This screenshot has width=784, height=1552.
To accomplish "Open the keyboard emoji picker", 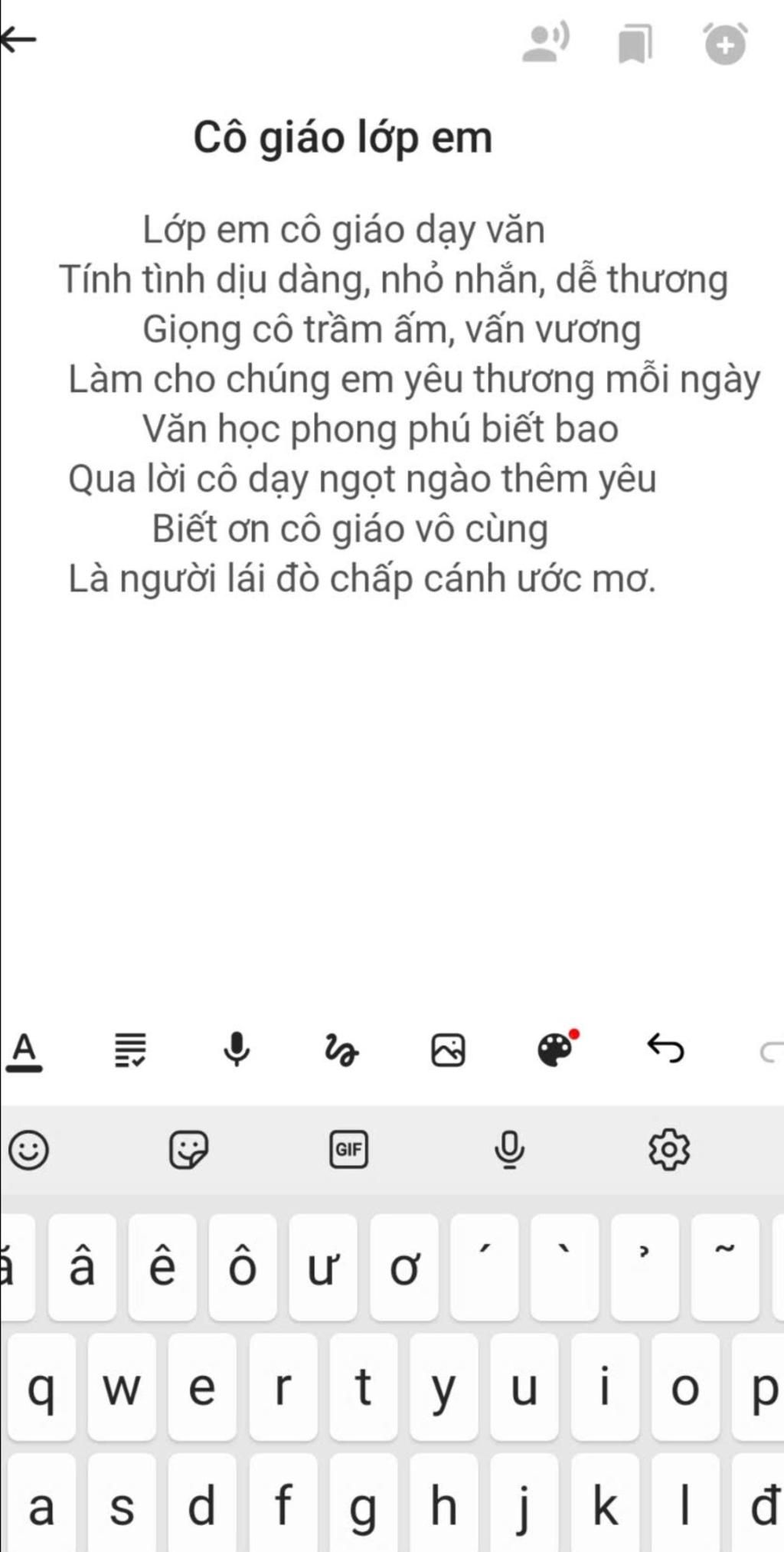I will [28, 1149].
